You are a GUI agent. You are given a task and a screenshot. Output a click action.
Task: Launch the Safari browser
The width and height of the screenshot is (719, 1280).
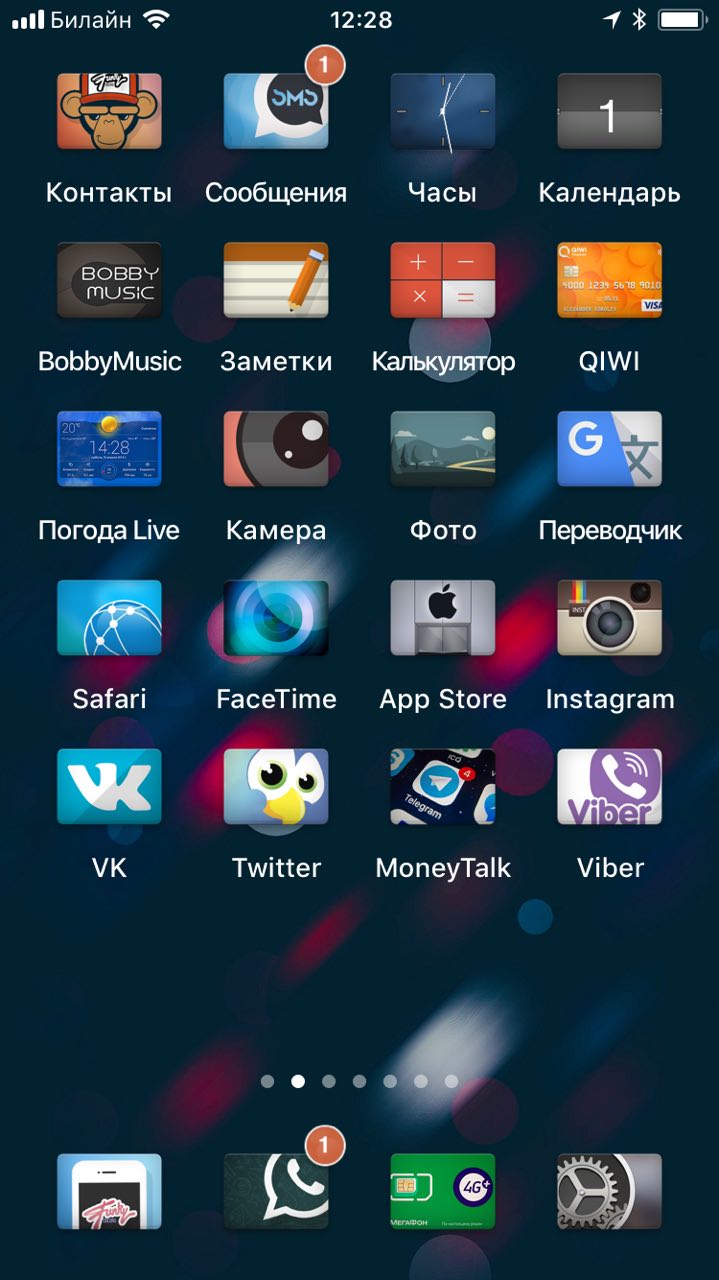[x=109, y=618]
